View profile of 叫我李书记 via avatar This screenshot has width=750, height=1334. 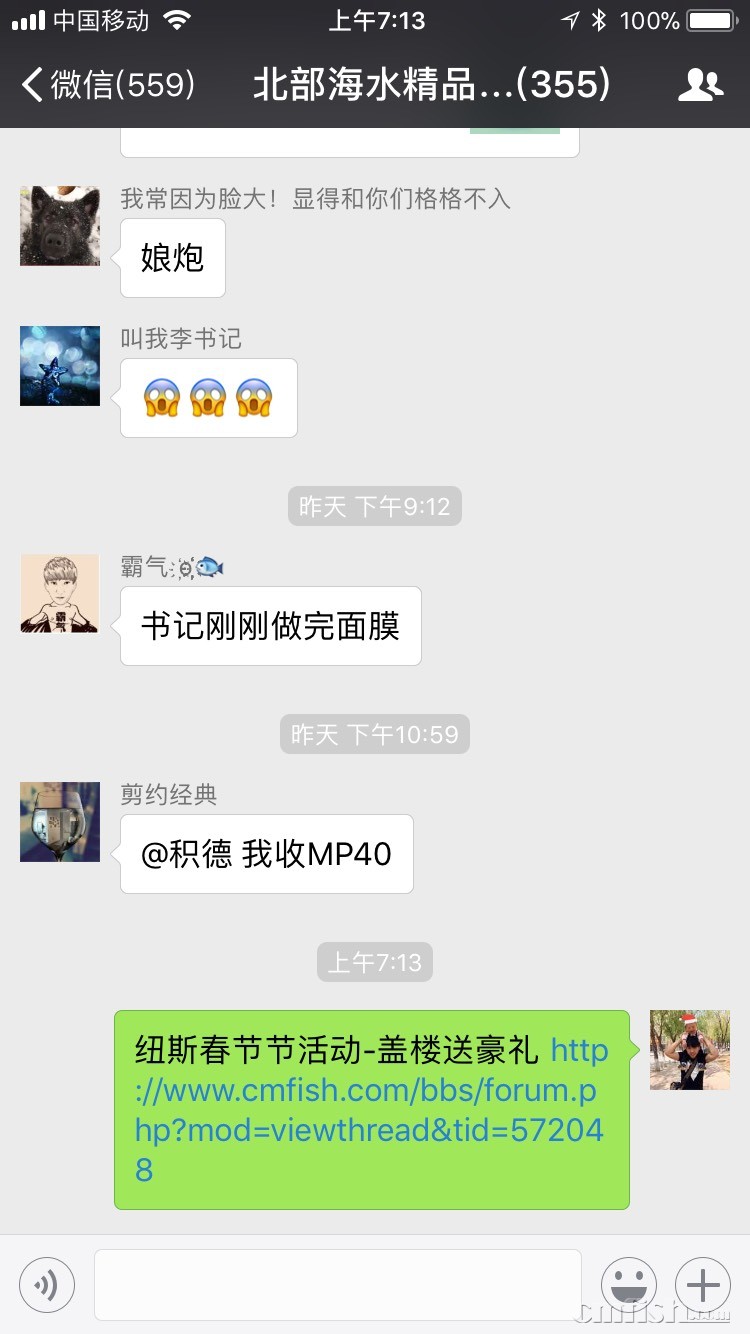tap(60, 366)
